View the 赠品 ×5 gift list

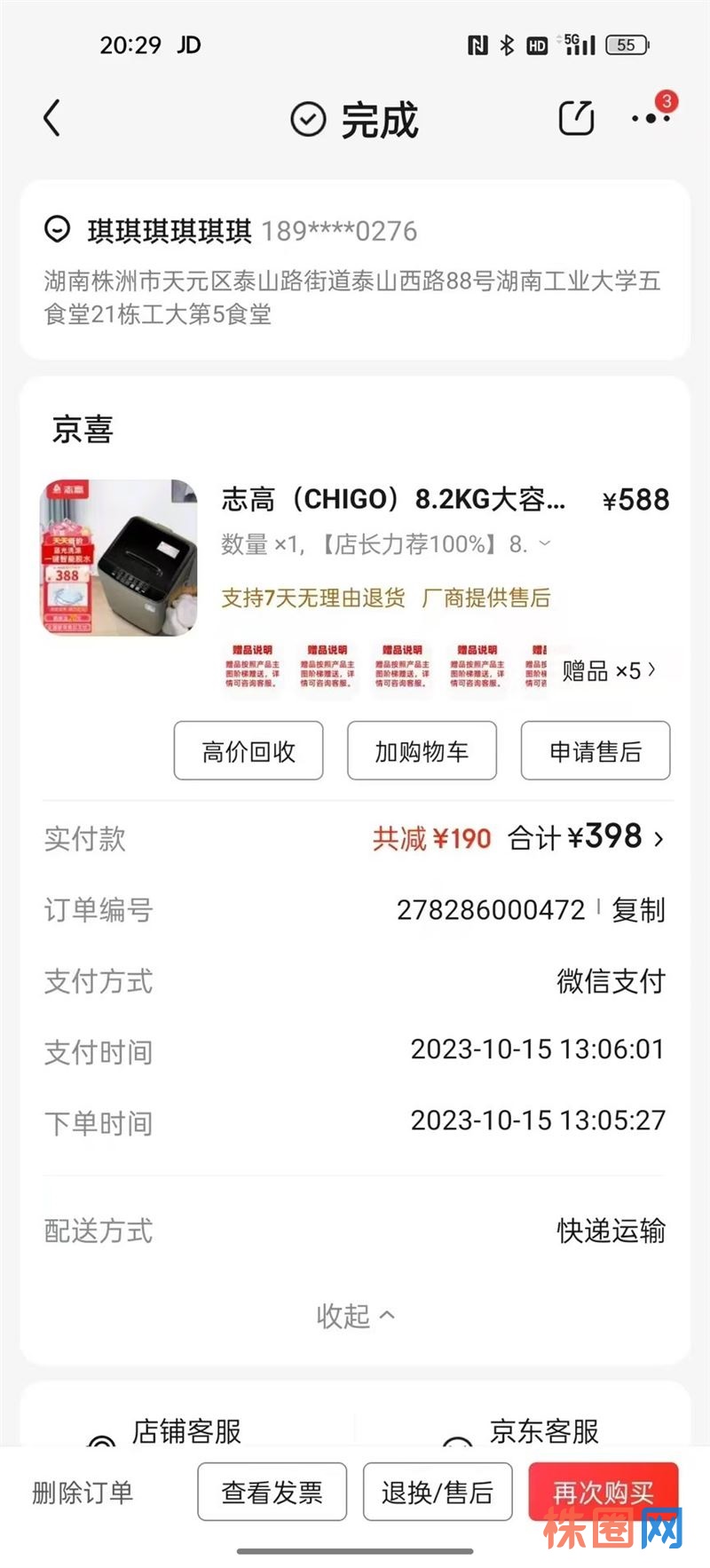pyautogui.click(x=610, y=670)
